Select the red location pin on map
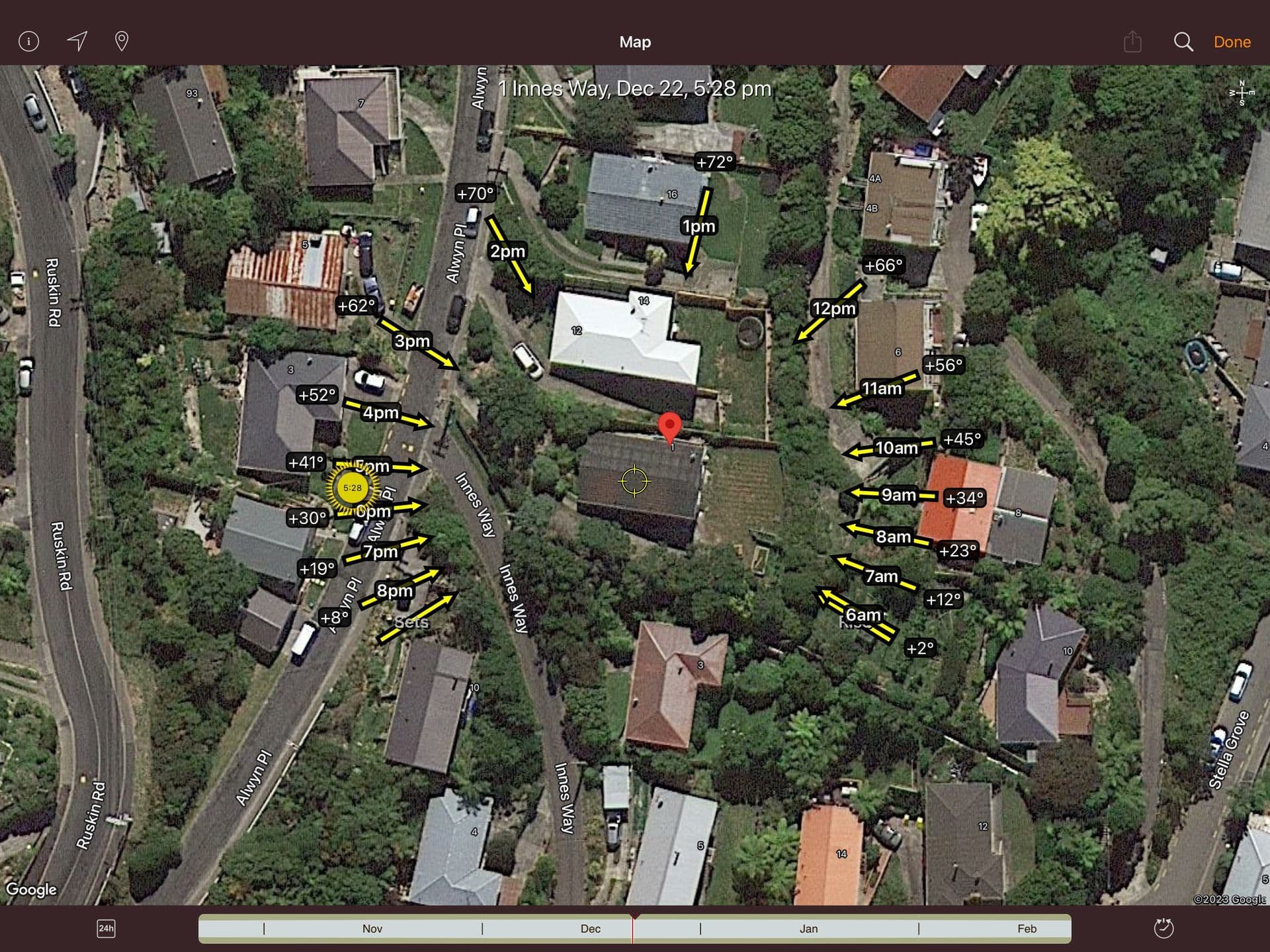 [670, 427]
